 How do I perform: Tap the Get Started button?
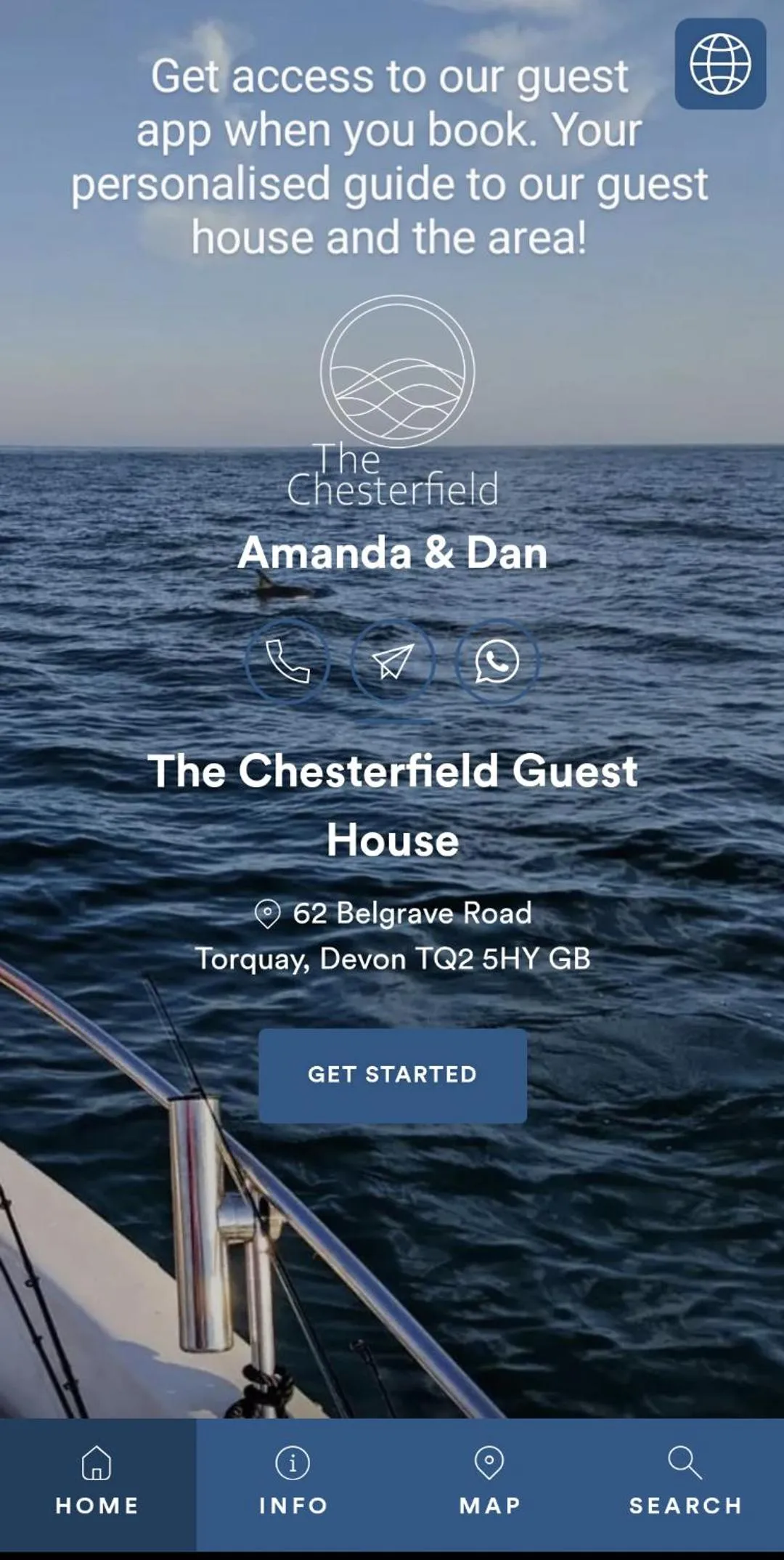[x=393, y=1076]
